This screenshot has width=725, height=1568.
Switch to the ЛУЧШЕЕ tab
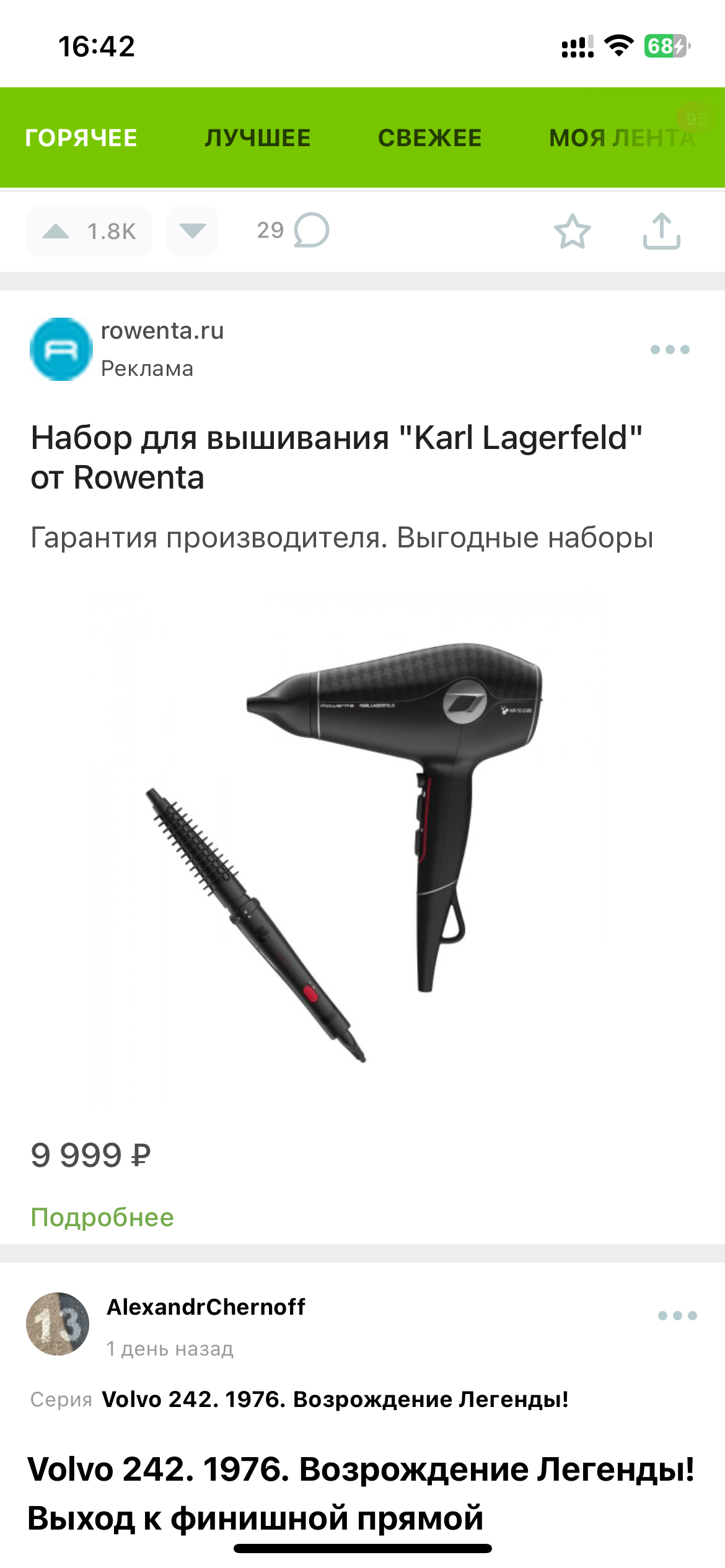pyautogui.click(x=258, y=137)
